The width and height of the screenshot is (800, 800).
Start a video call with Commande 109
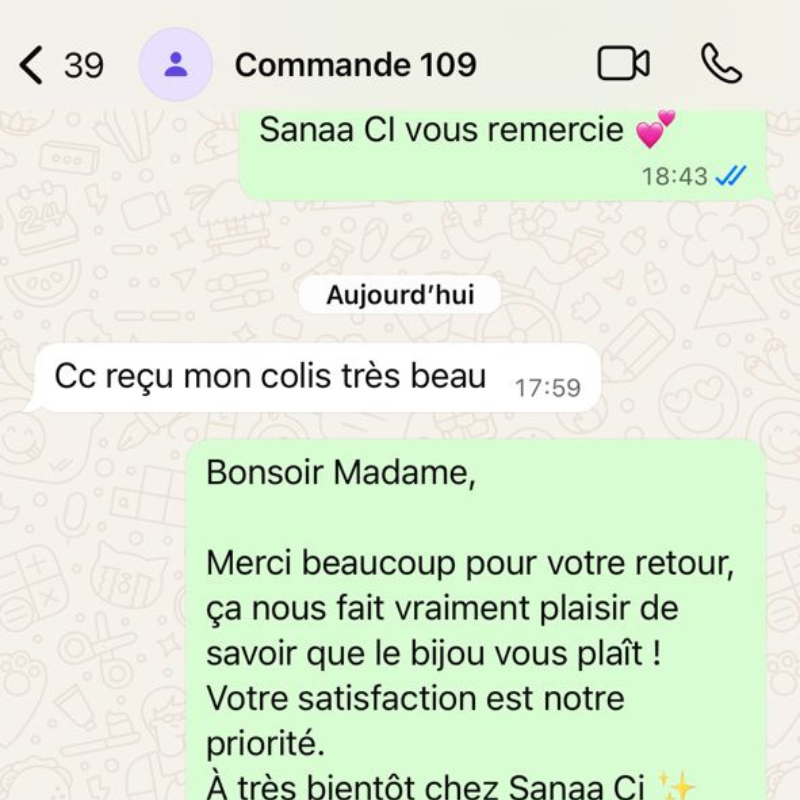click(623, 64)
